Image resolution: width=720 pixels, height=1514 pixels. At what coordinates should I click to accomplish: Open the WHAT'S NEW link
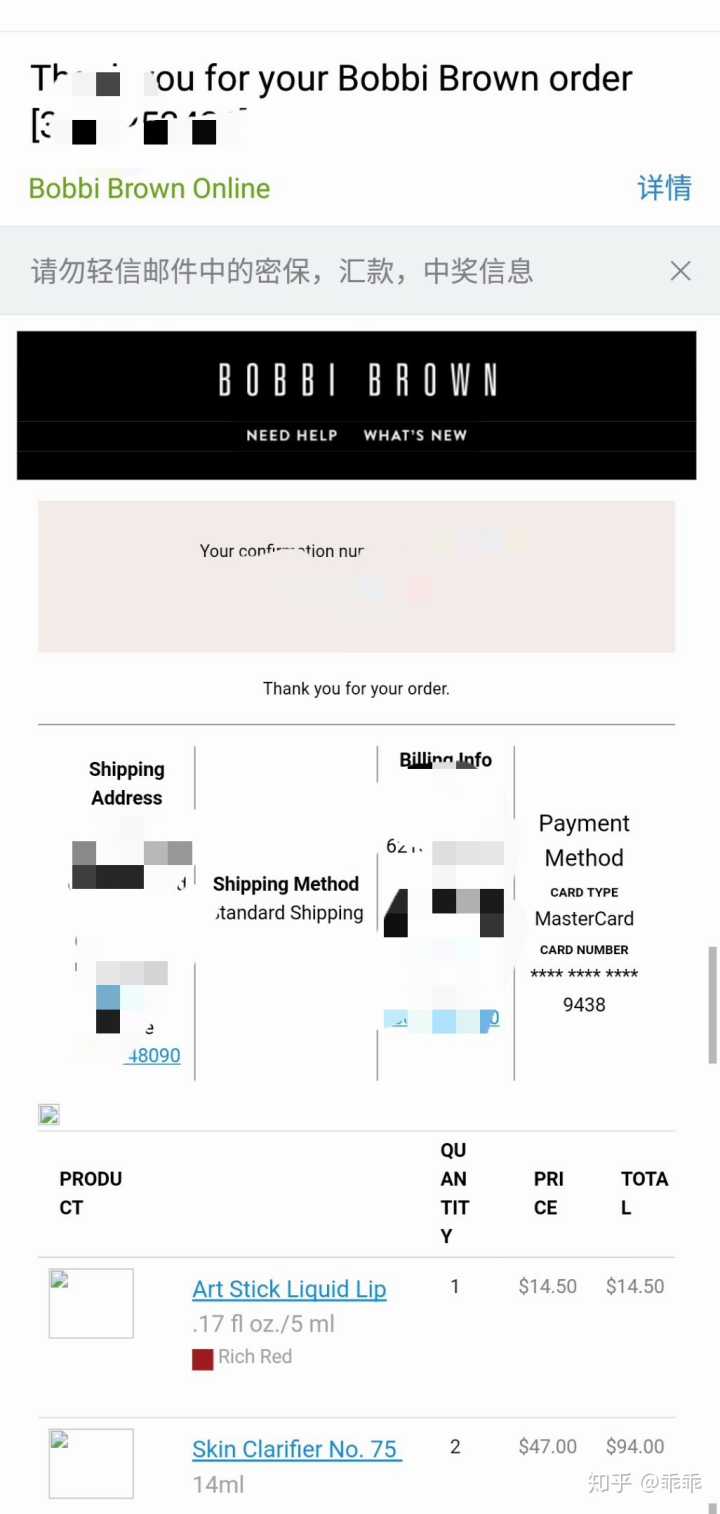[415, 435]
